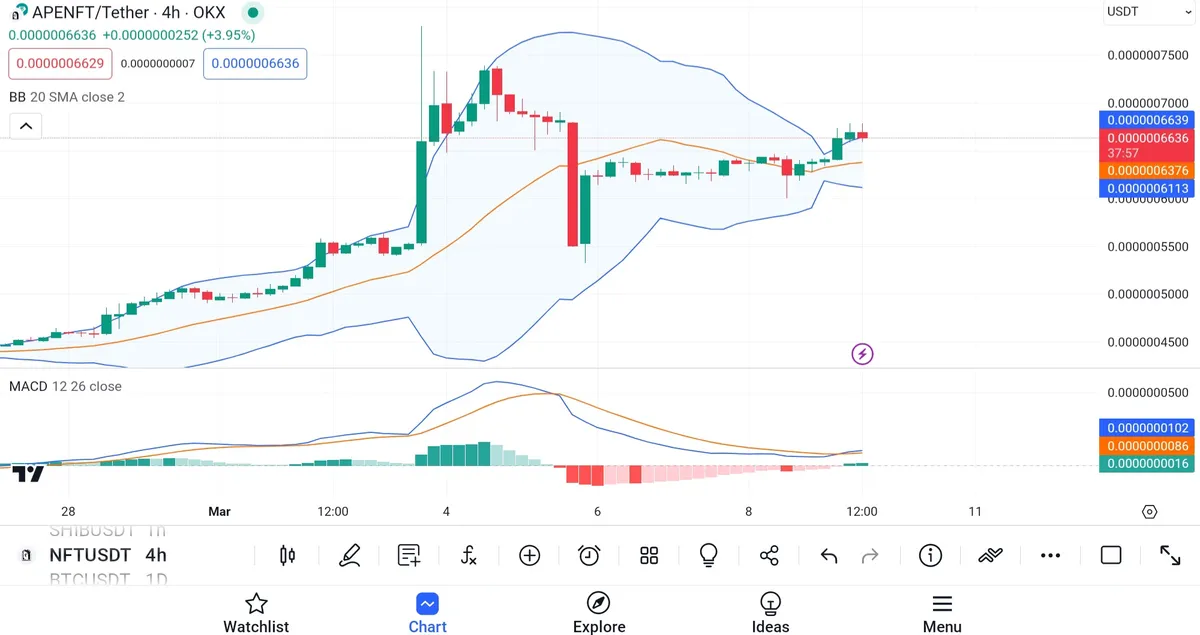
Task: Collapse the indicator legend chevron
Action: [26, 126]
